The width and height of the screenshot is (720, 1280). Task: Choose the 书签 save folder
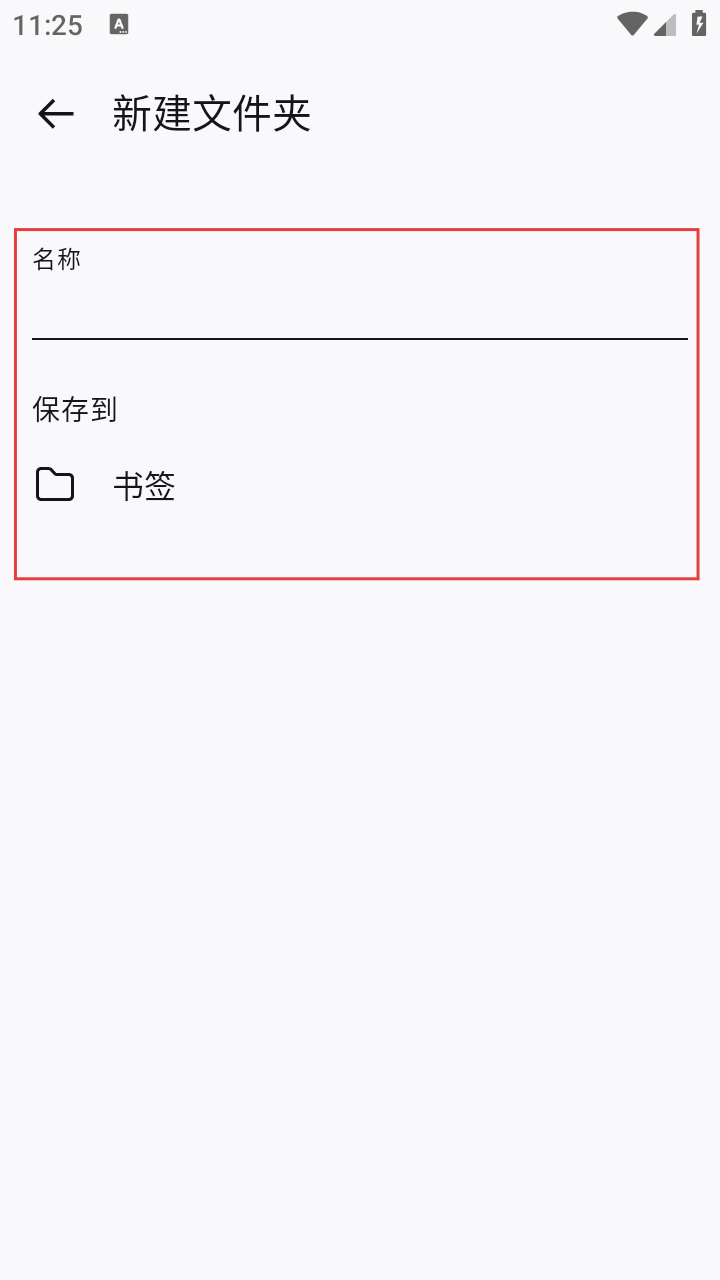coord(144,487)
